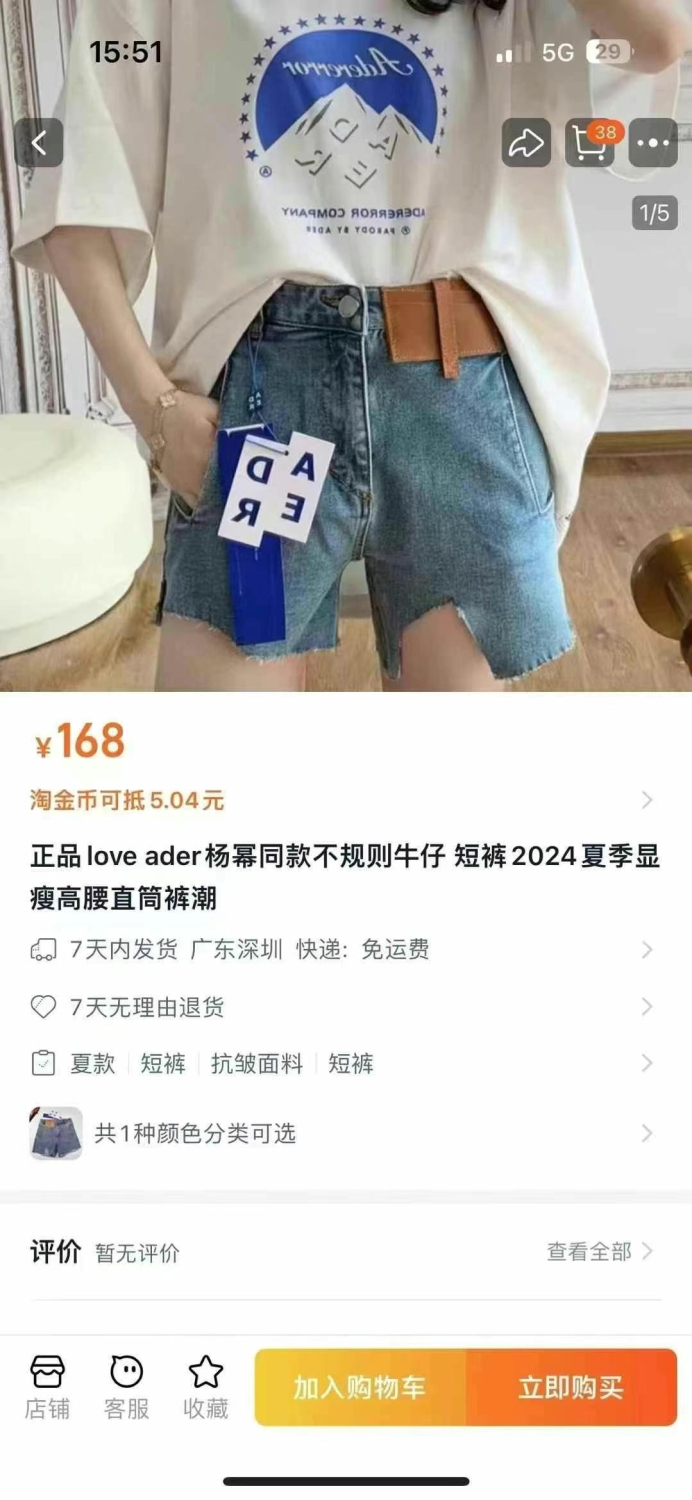View shipping details for 7天内发货 row
The width and height of the screenshot is (692, 1500).
click(346, 949)
